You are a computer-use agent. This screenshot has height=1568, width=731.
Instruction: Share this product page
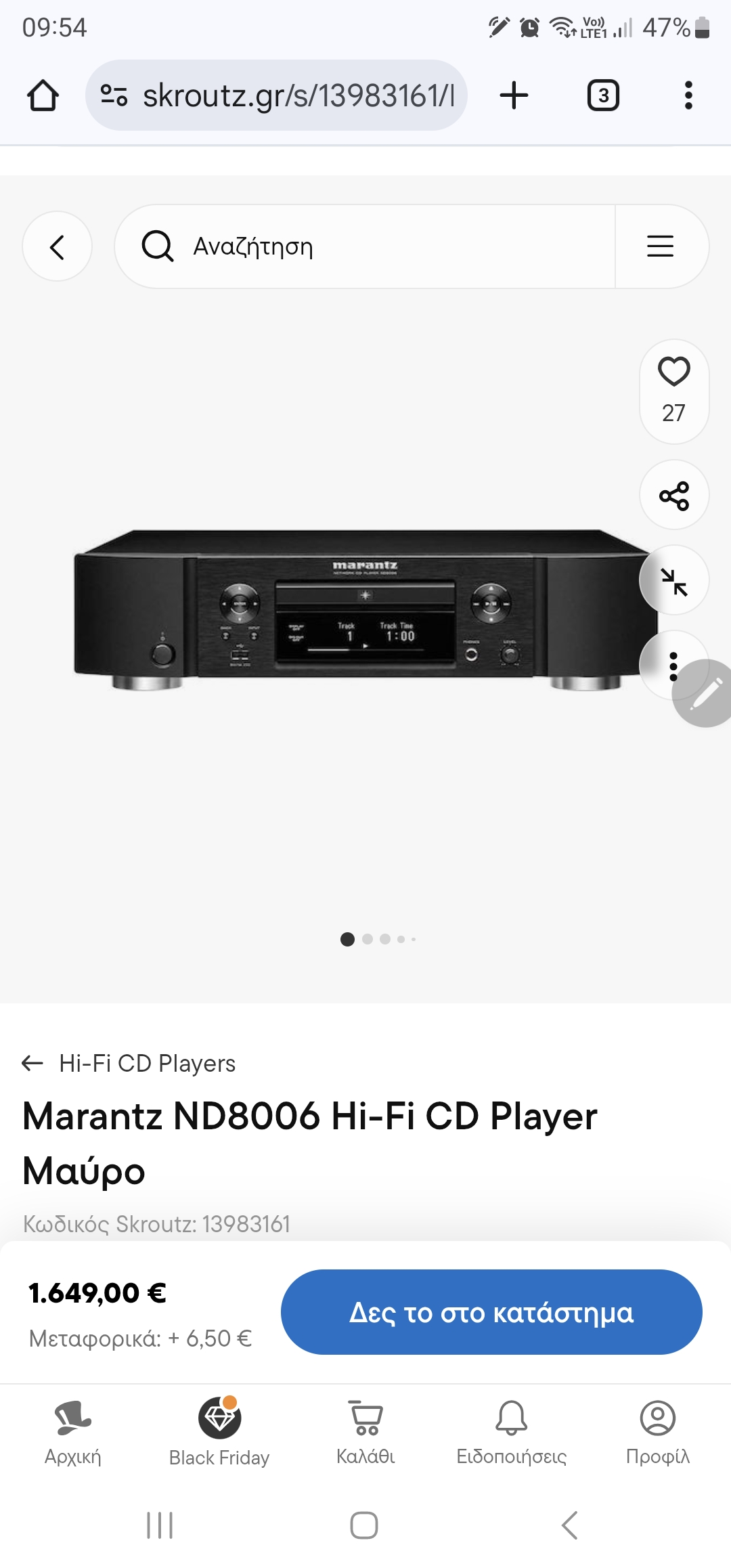(673, 496)
